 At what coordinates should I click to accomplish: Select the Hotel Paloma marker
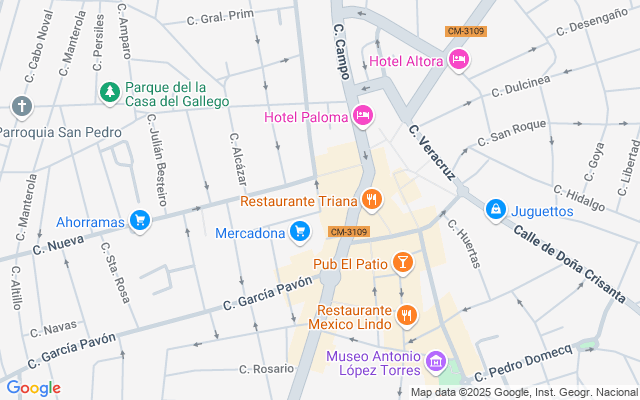pyautogui.click(x=363, y=117)
